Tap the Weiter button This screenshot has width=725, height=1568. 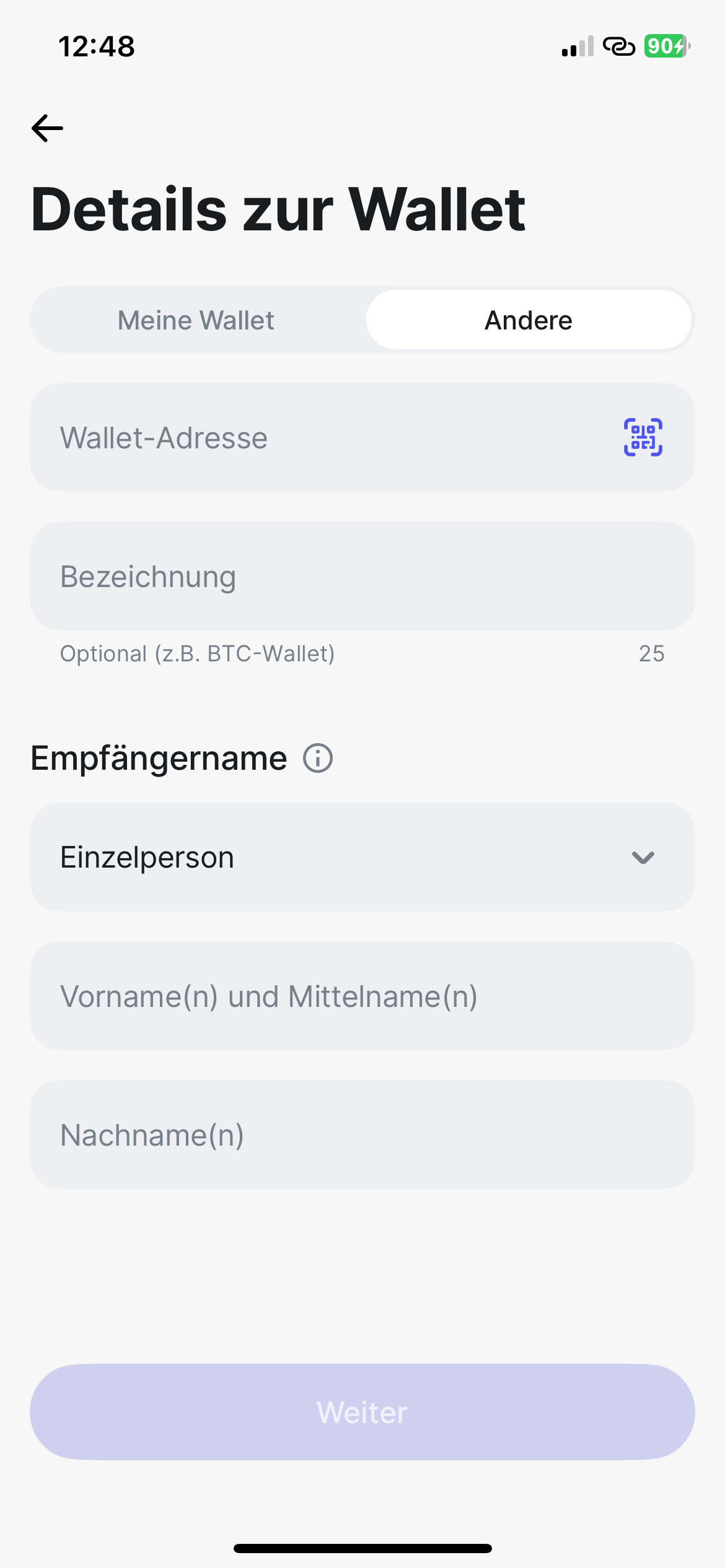pyautogui.click(x=362, y=1412)
